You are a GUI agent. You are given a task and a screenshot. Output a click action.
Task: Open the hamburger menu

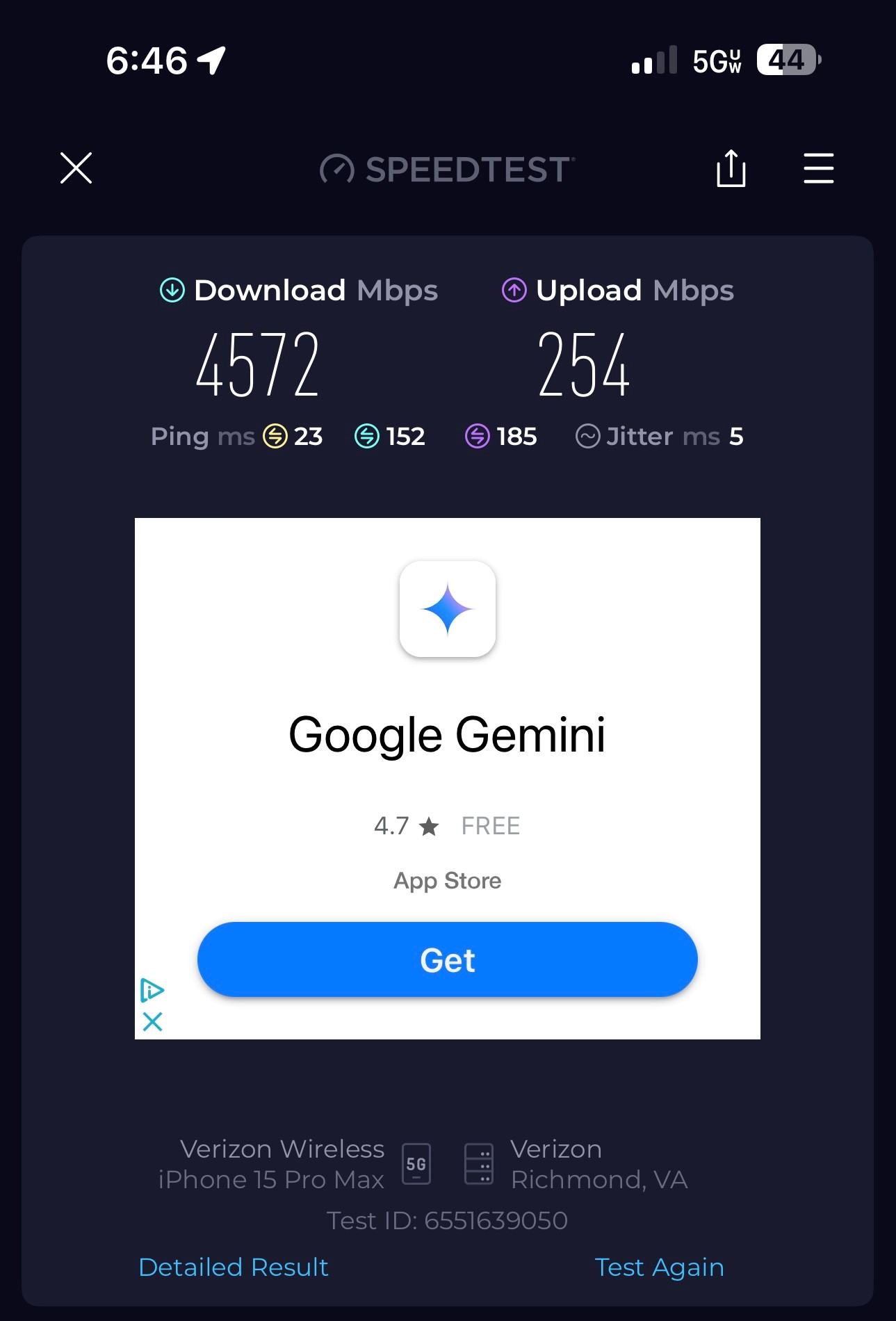click(818, 168)
